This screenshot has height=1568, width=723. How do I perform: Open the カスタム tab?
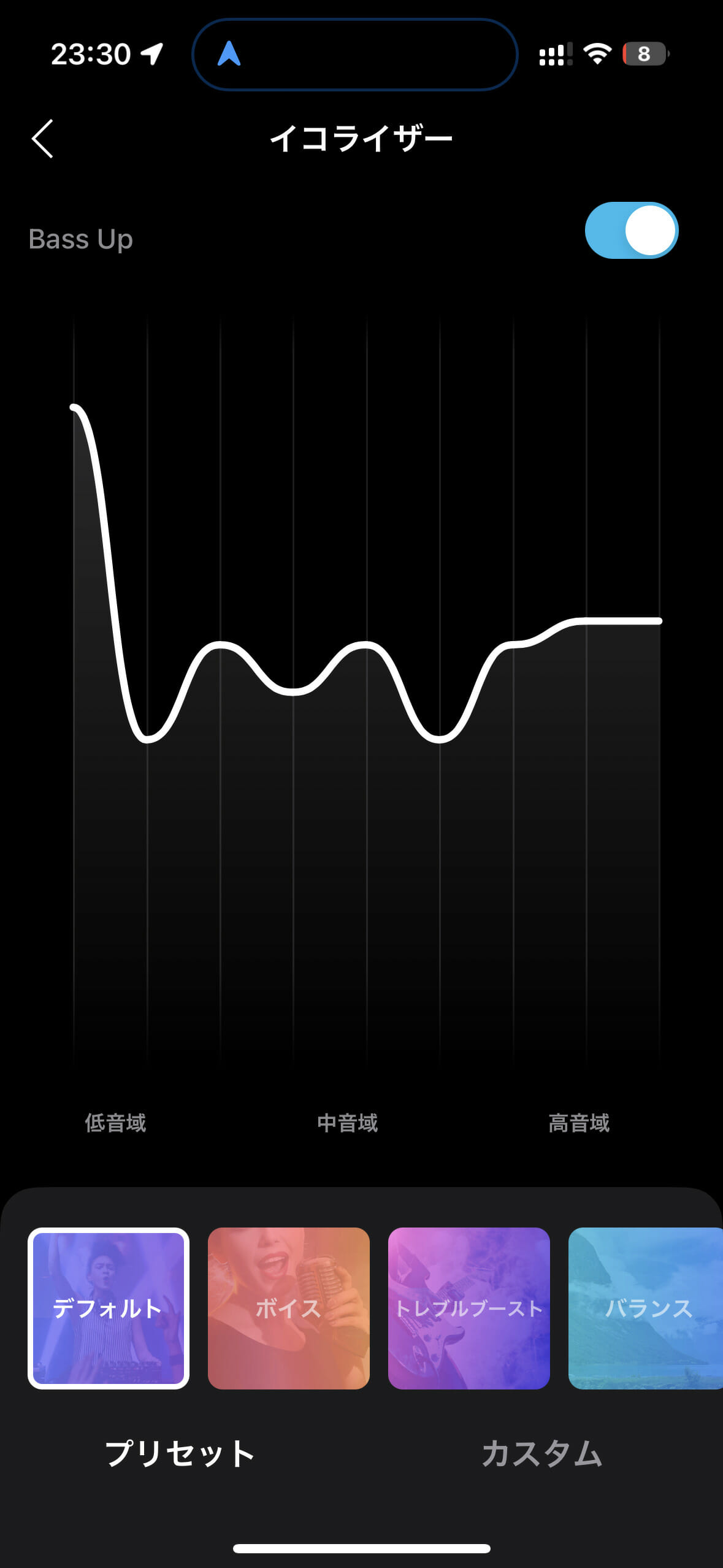(541, 1454)
